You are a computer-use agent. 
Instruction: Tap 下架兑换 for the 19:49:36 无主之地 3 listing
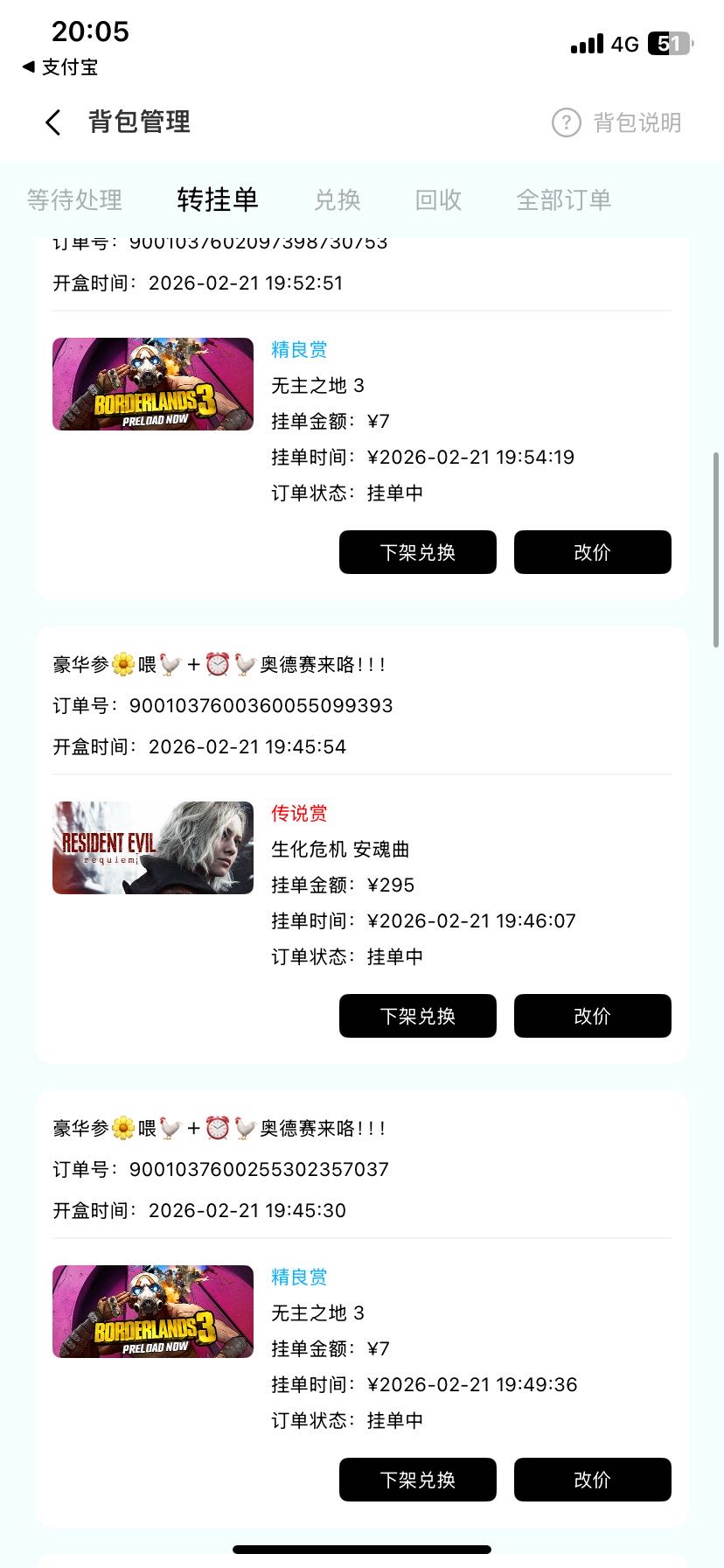tap(417, 1480)
